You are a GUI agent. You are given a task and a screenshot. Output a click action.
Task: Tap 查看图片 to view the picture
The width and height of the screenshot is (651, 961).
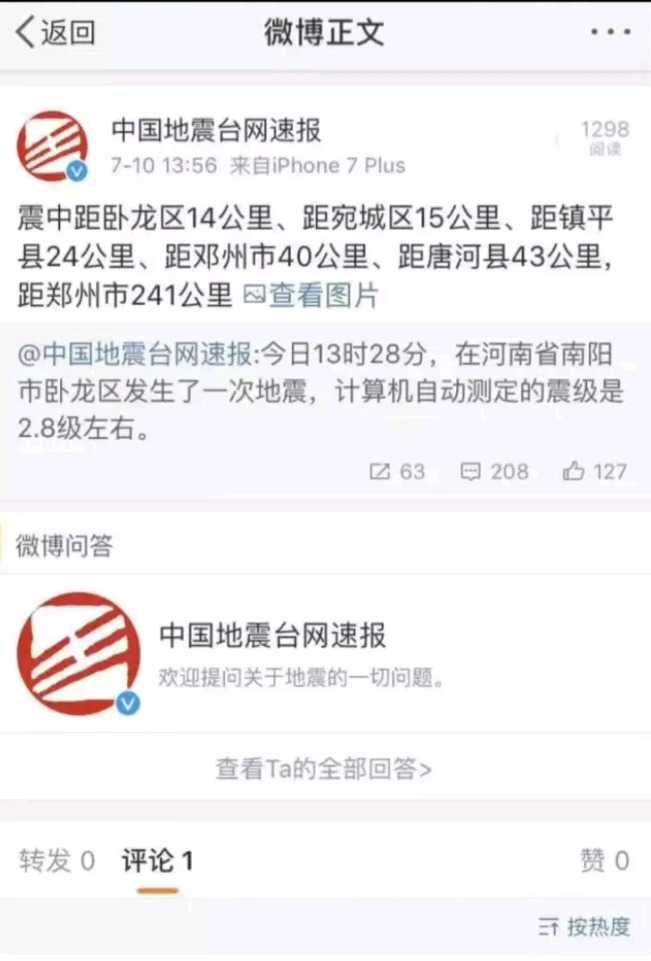[312, 294]
